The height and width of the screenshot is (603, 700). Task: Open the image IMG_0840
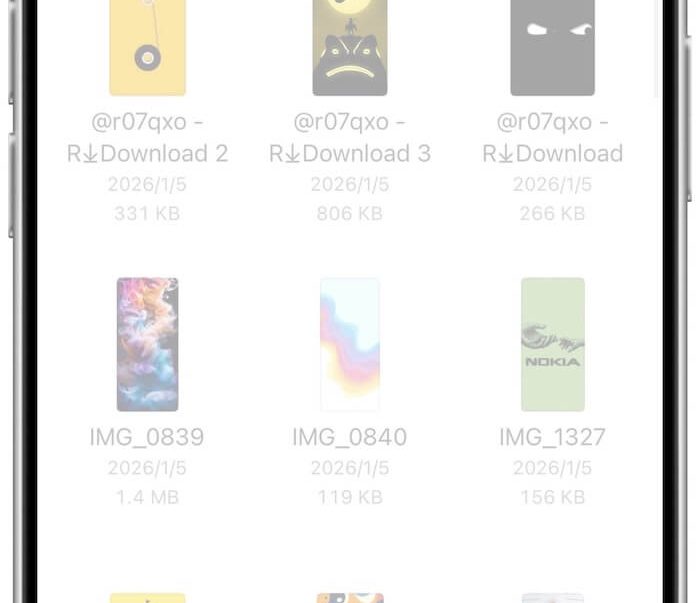click(350, 344)
